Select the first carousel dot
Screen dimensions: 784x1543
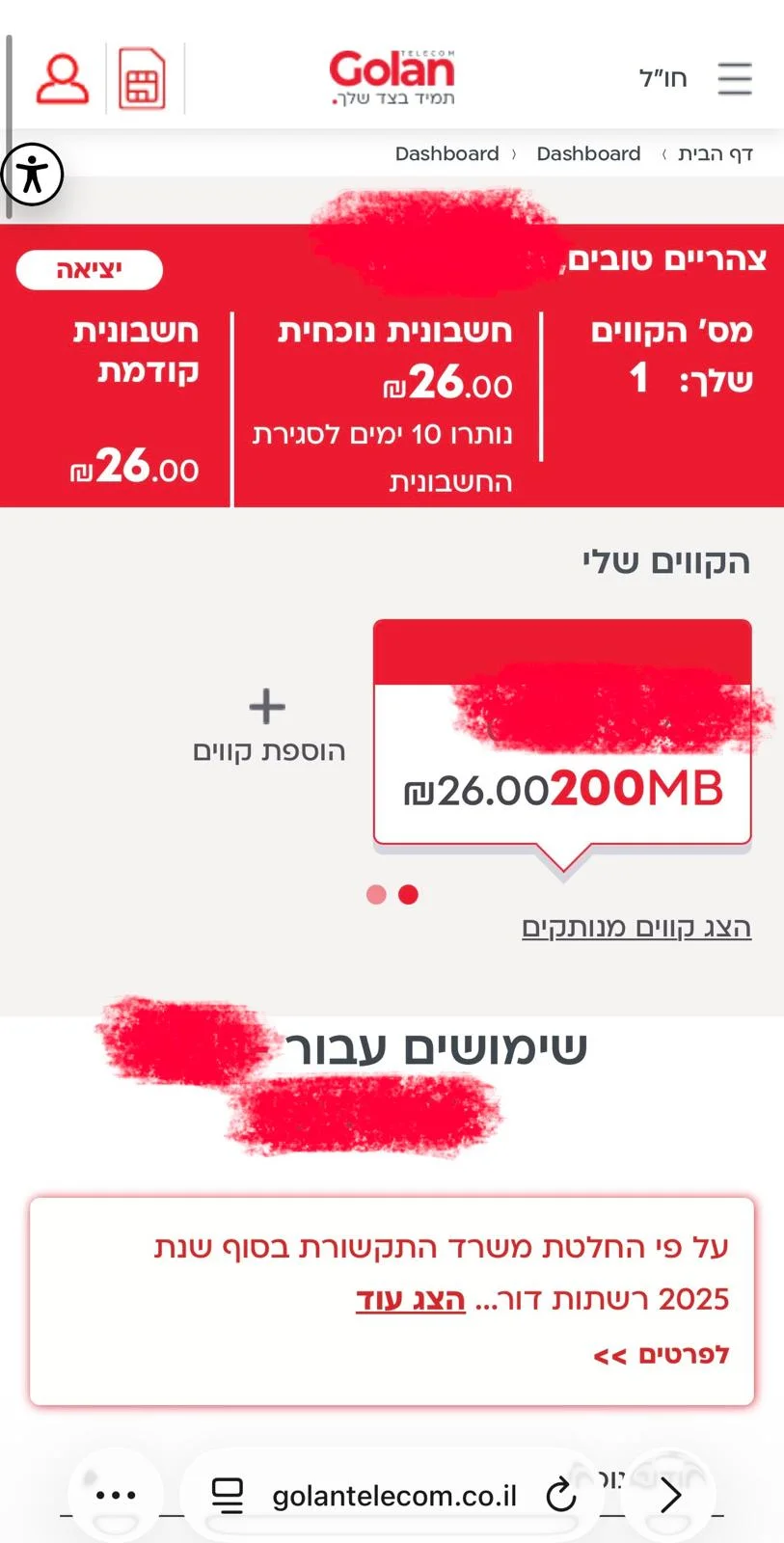[374, 895]
